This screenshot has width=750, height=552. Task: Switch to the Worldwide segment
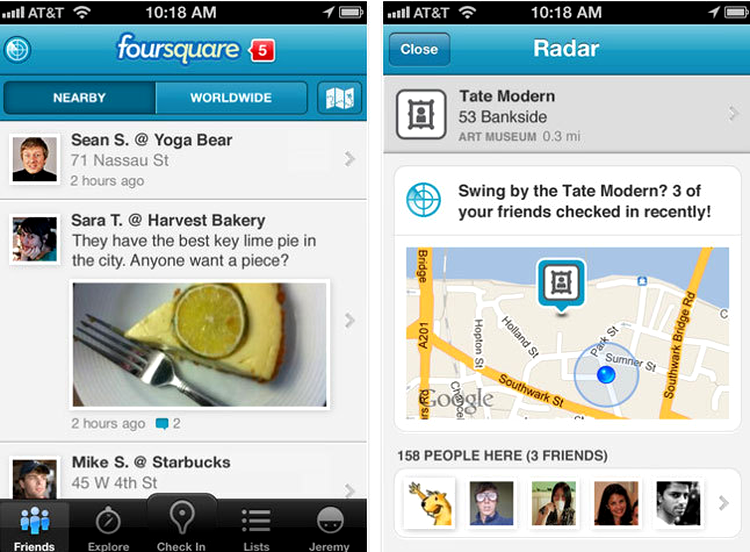click(231, 98)
